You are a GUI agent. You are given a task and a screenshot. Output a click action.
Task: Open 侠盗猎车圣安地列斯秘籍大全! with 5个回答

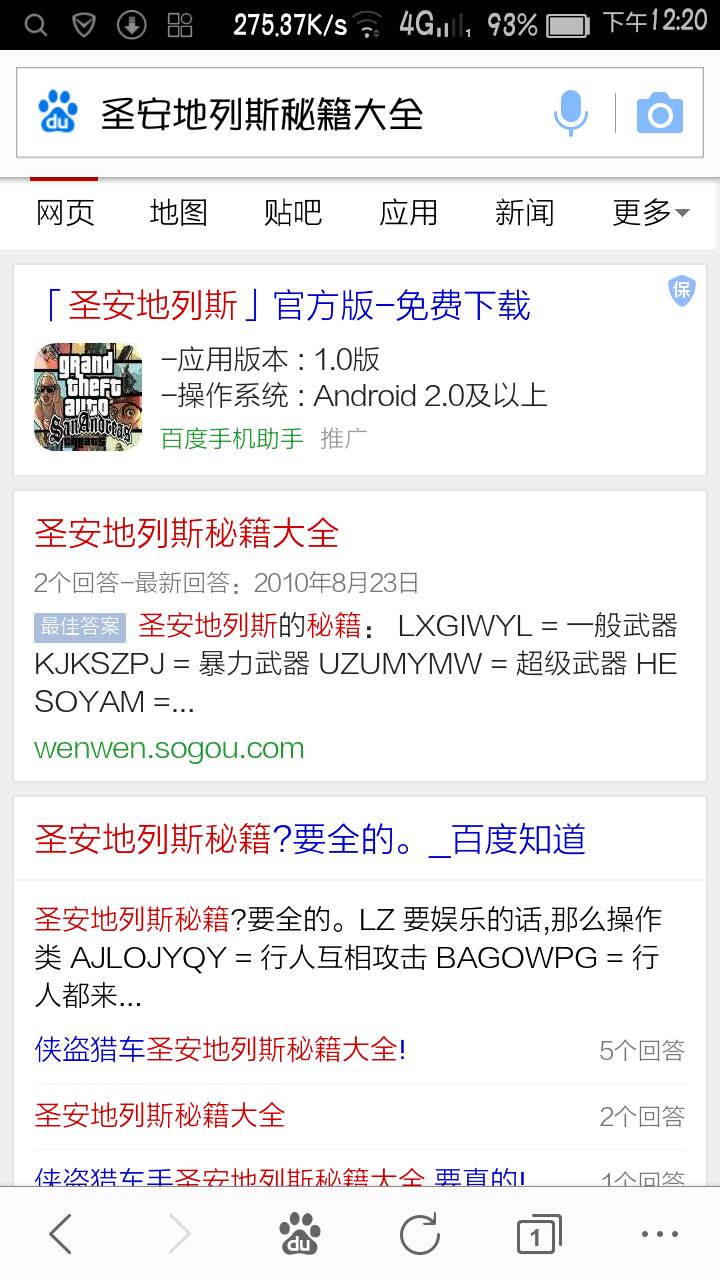[x=220, y=1050]
